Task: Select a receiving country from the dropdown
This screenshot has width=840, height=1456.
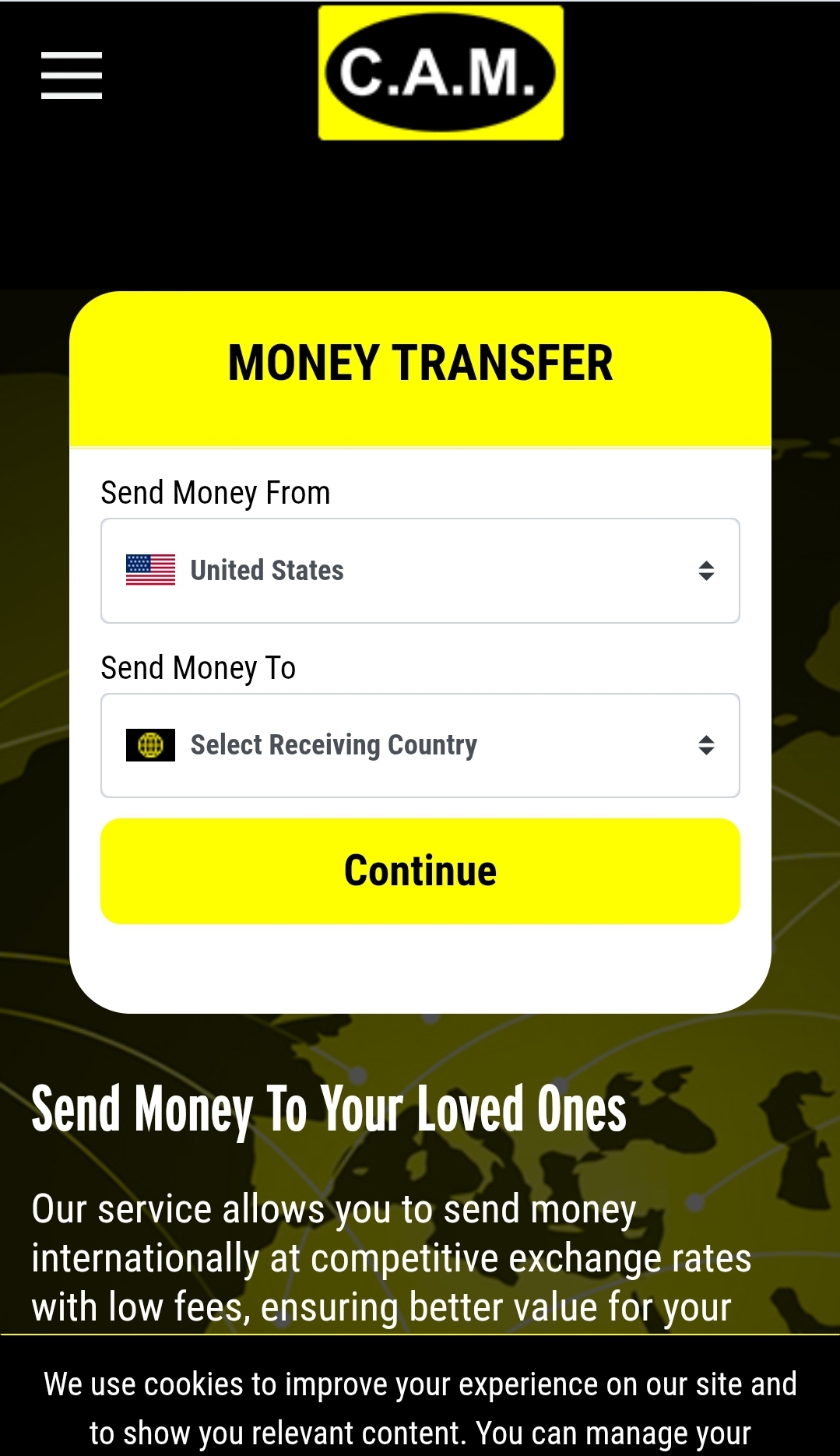Action: pos(420,745)
